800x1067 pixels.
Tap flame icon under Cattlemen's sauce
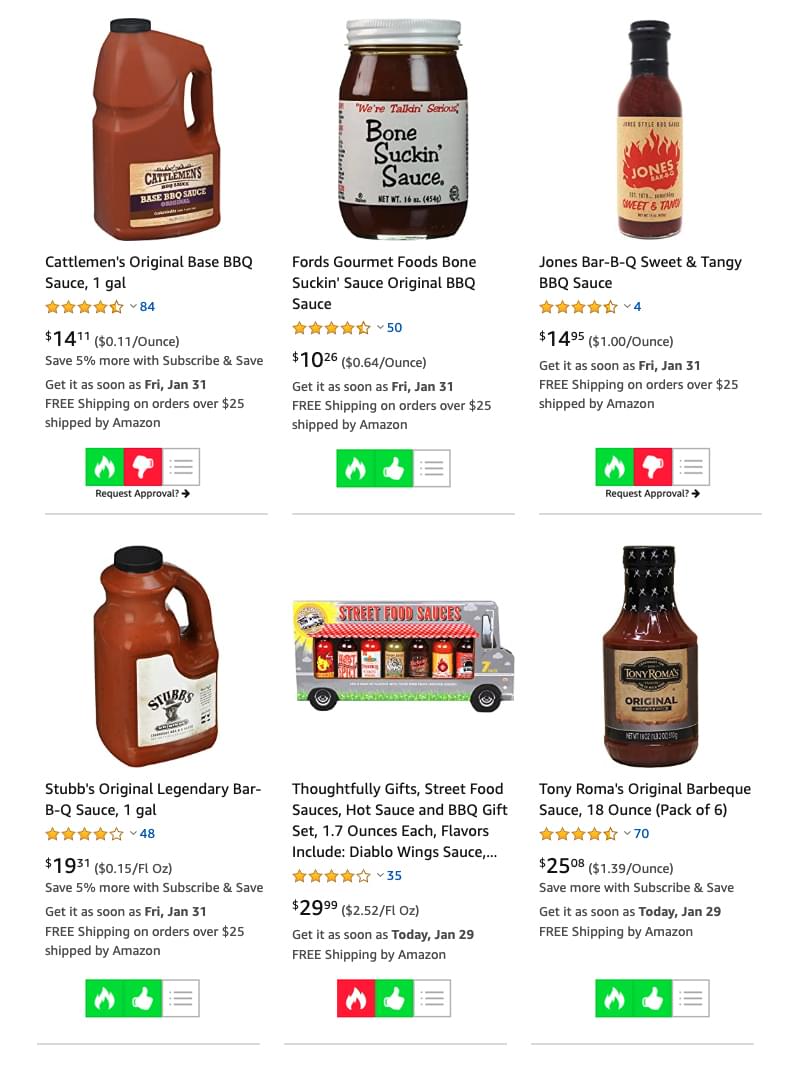click(x=104, y=467)
